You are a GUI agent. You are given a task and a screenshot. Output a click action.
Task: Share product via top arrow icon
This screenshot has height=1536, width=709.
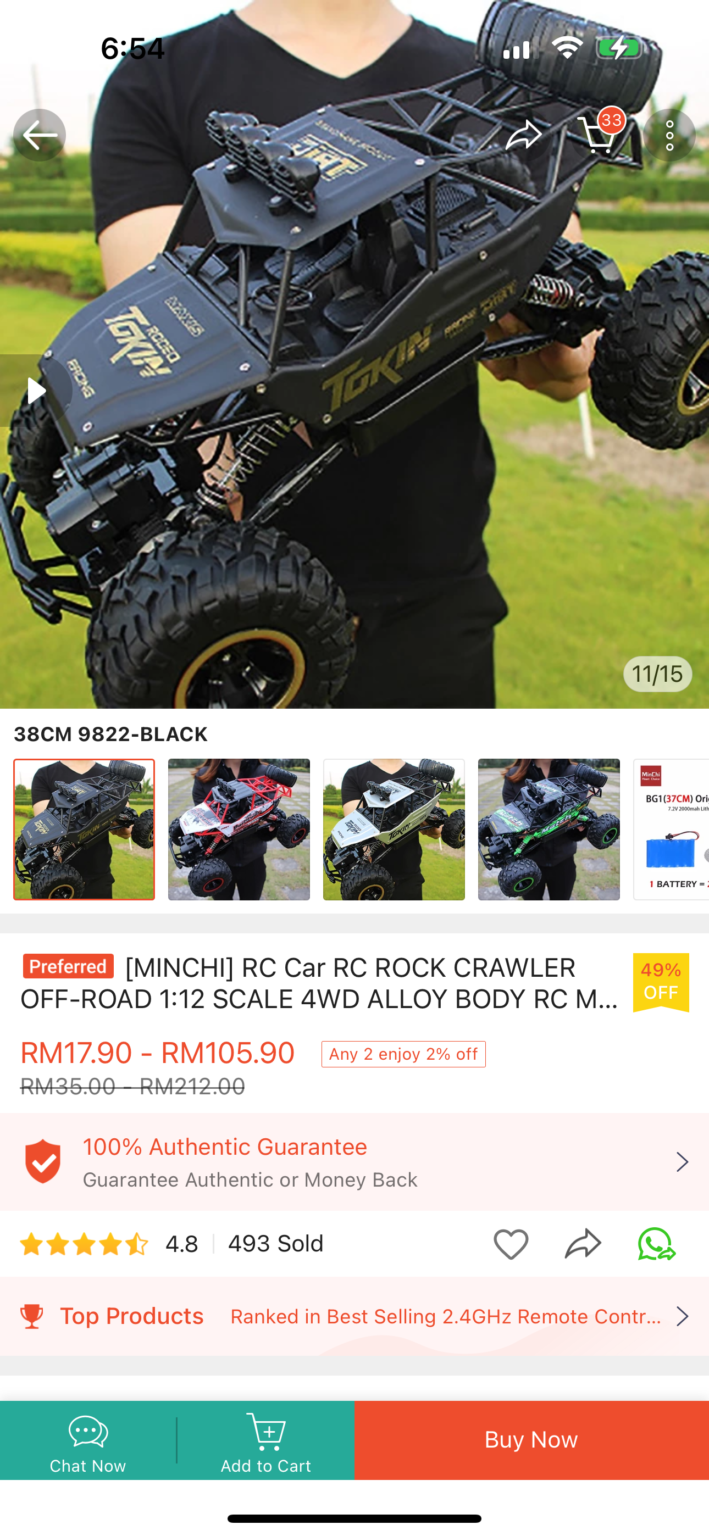pyautogui.click(x=523, y=135)
